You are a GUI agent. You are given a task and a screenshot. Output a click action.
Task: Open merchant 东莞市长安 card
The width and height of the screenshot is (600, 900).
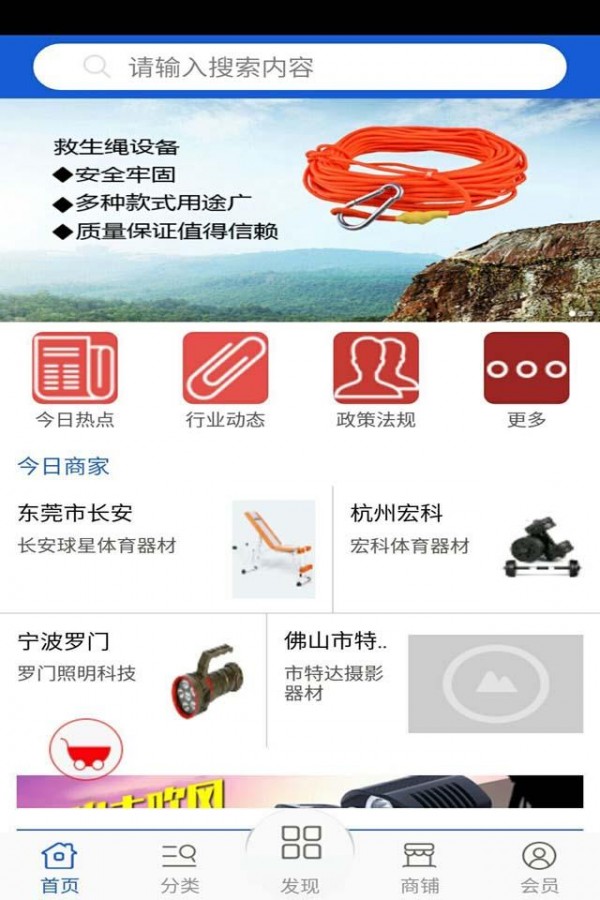tap(165, 548)
